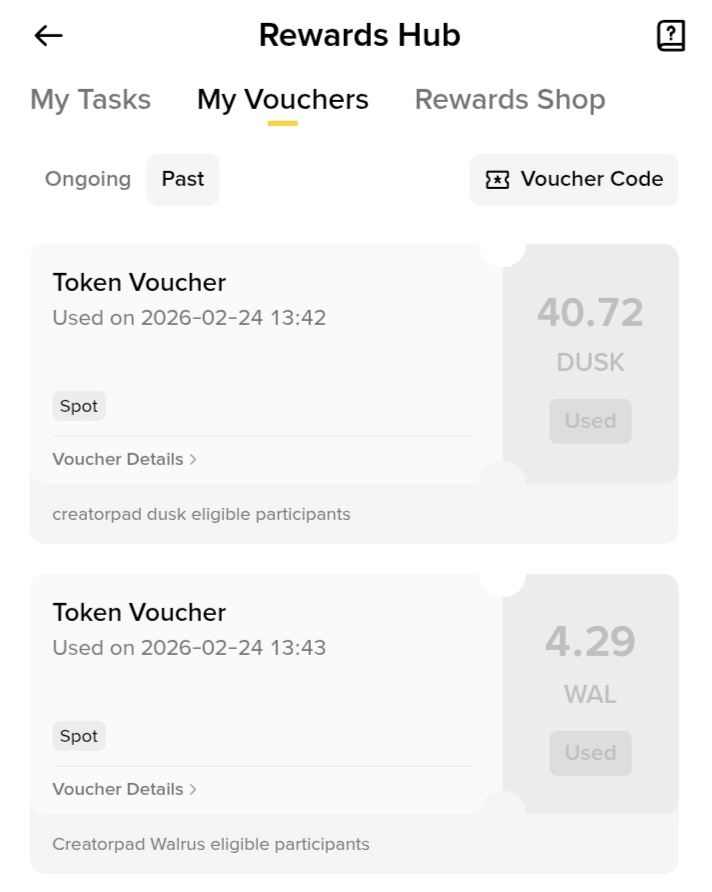Show Ongoing vouchers

[x=88, y=179]
